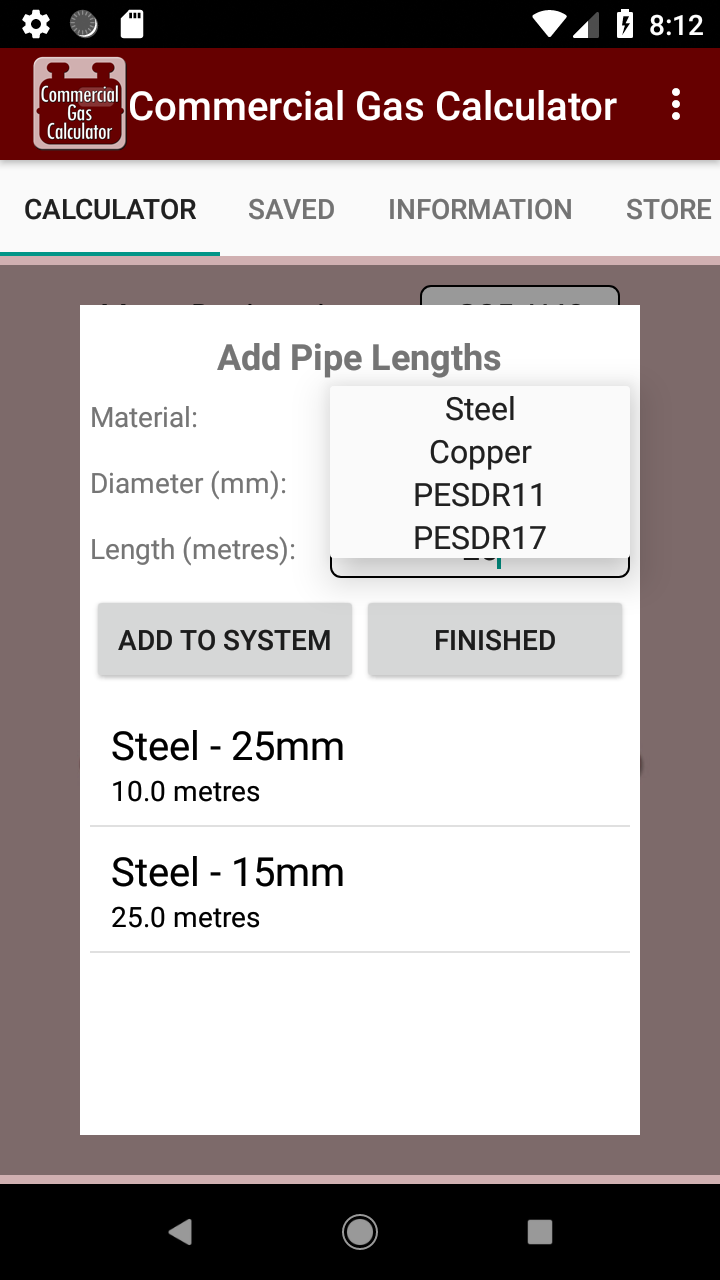720x1280 pixels.
Task: Select the Steel - 15mm pipe entry
Action: [x=360, y=889]
